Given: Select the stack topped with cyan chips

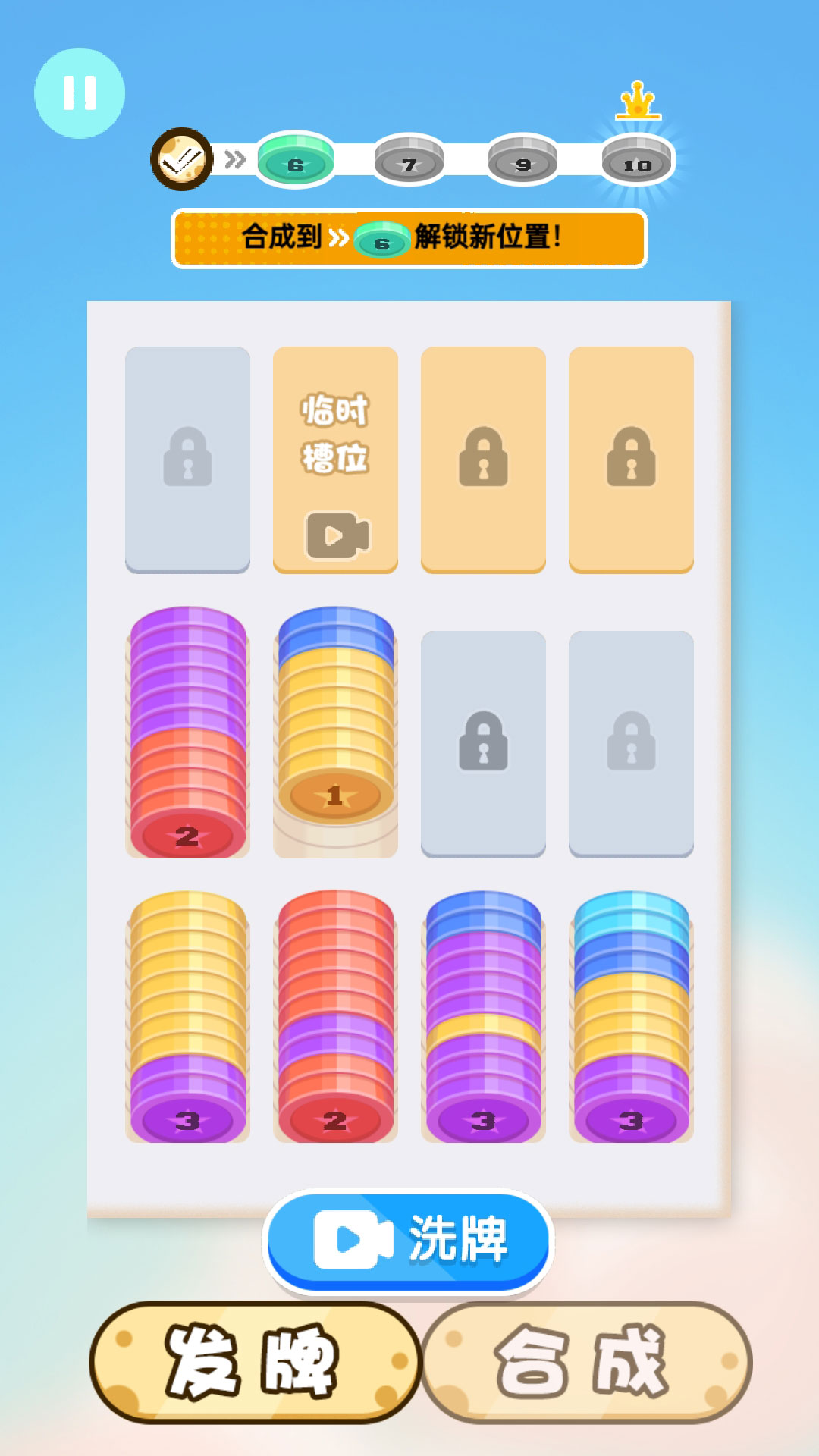Looking at the screenshot, I should (631, 1016).
